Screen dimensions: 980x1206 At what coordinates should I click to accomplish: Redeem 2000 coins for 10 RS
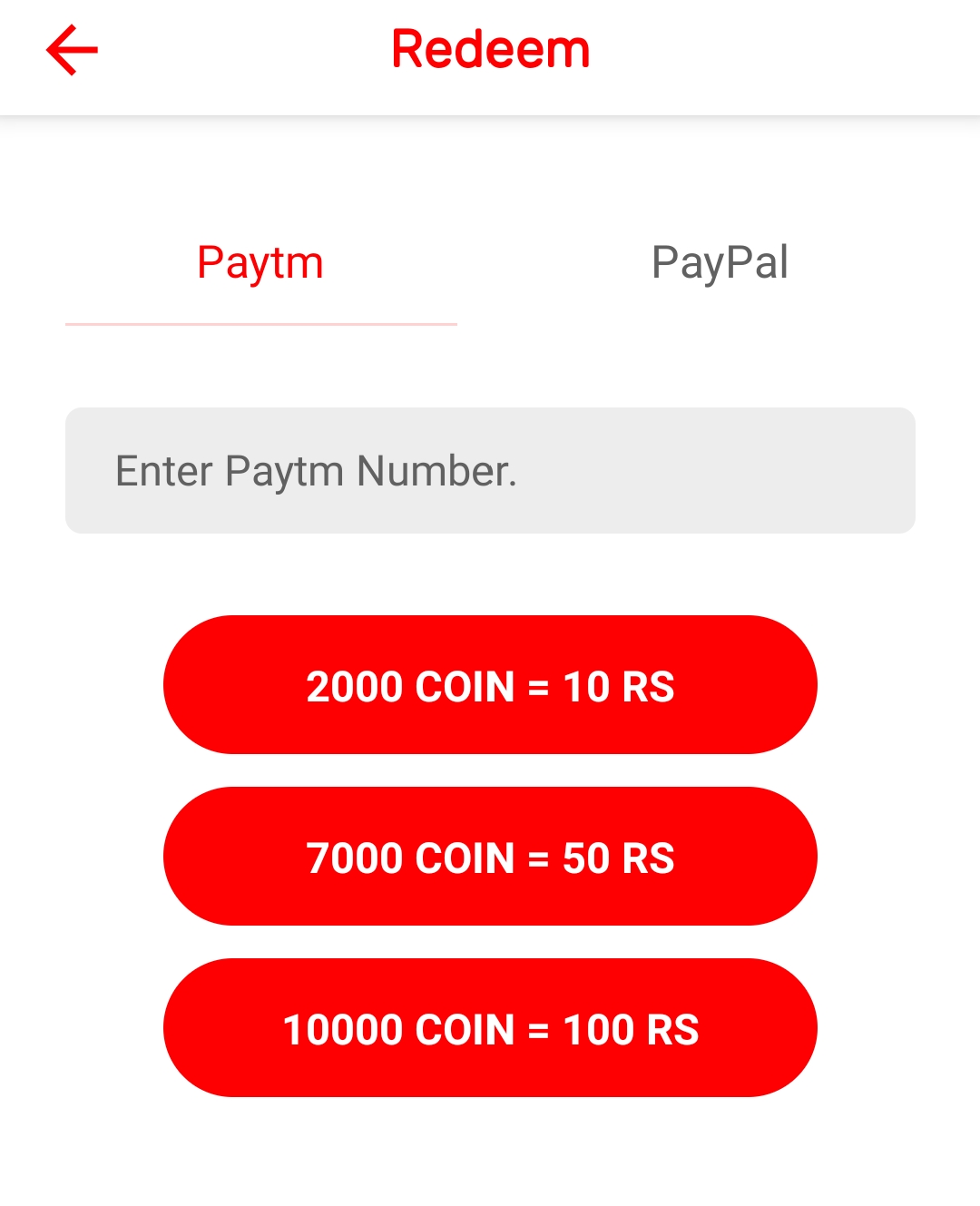pyautogui.click(x=490, y=685)
